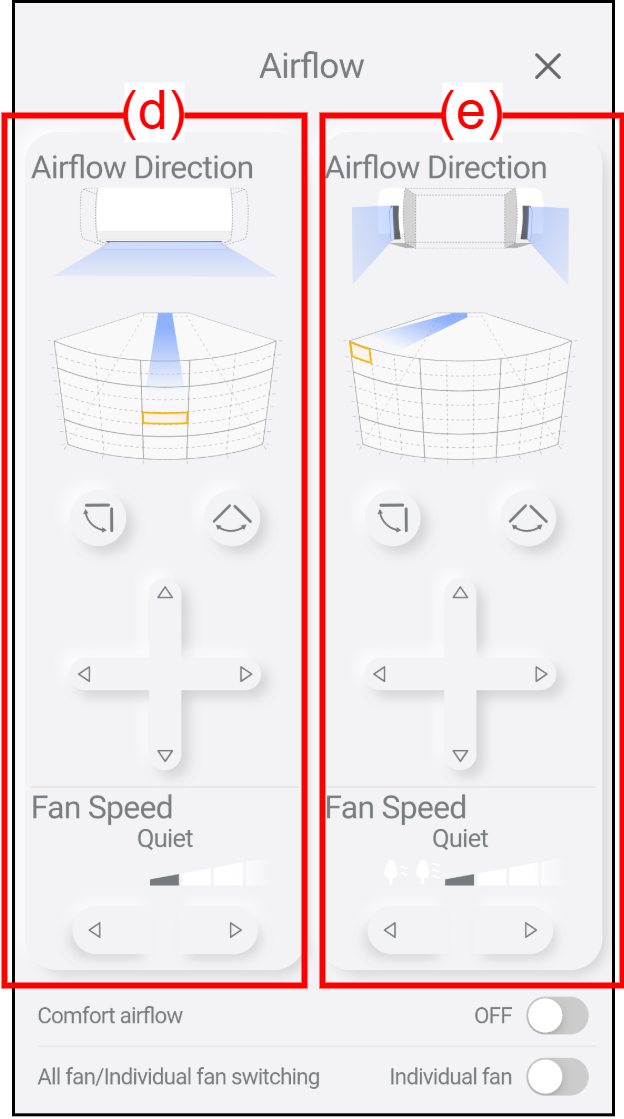This screenshot has height=1119, width=624.
Task: Move airflow down in panel (e)
Action: pyautogui.click(x=460, y=755)
